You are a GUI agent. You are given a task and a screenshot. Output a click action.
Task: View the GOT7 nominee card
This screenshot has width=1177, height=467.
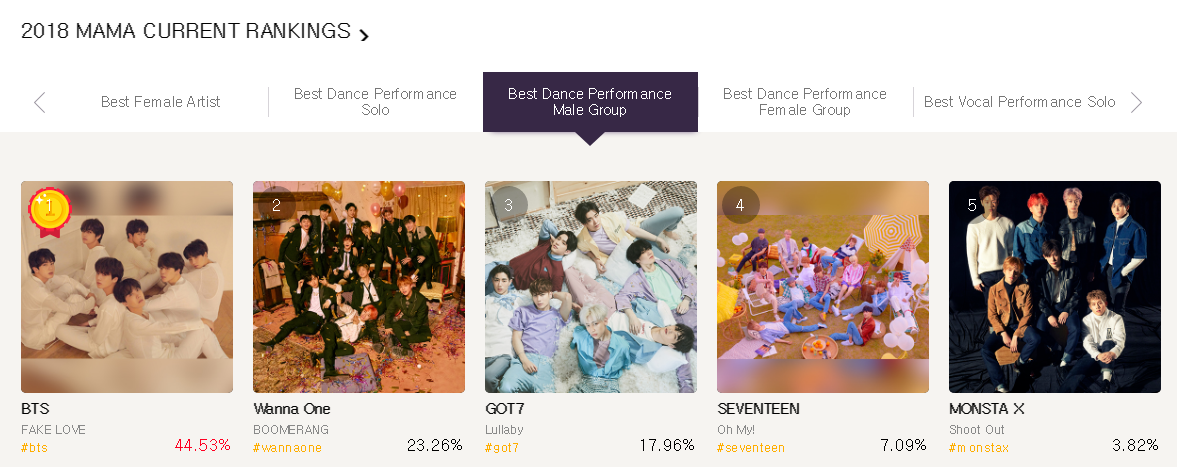point(591,286)
